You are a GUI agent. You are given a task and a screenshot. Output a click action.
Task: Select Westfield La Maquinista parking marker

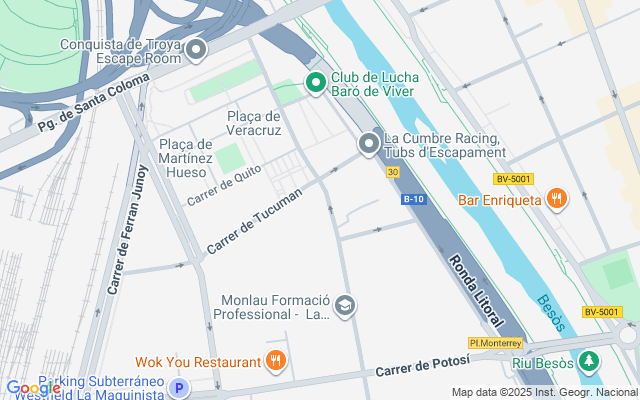point(179,388)
